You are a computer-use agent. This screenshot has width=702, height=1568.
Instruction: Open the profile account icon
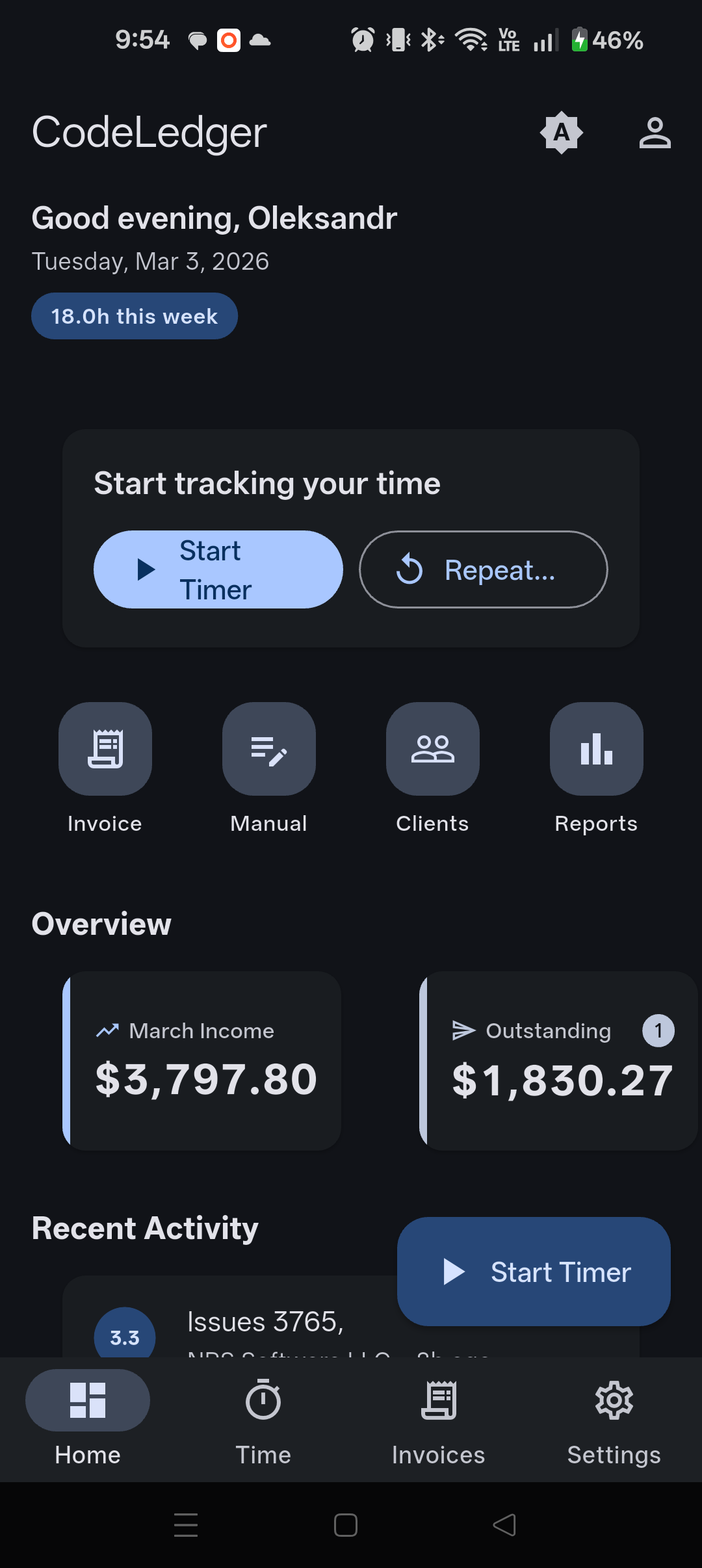(655, 132)
